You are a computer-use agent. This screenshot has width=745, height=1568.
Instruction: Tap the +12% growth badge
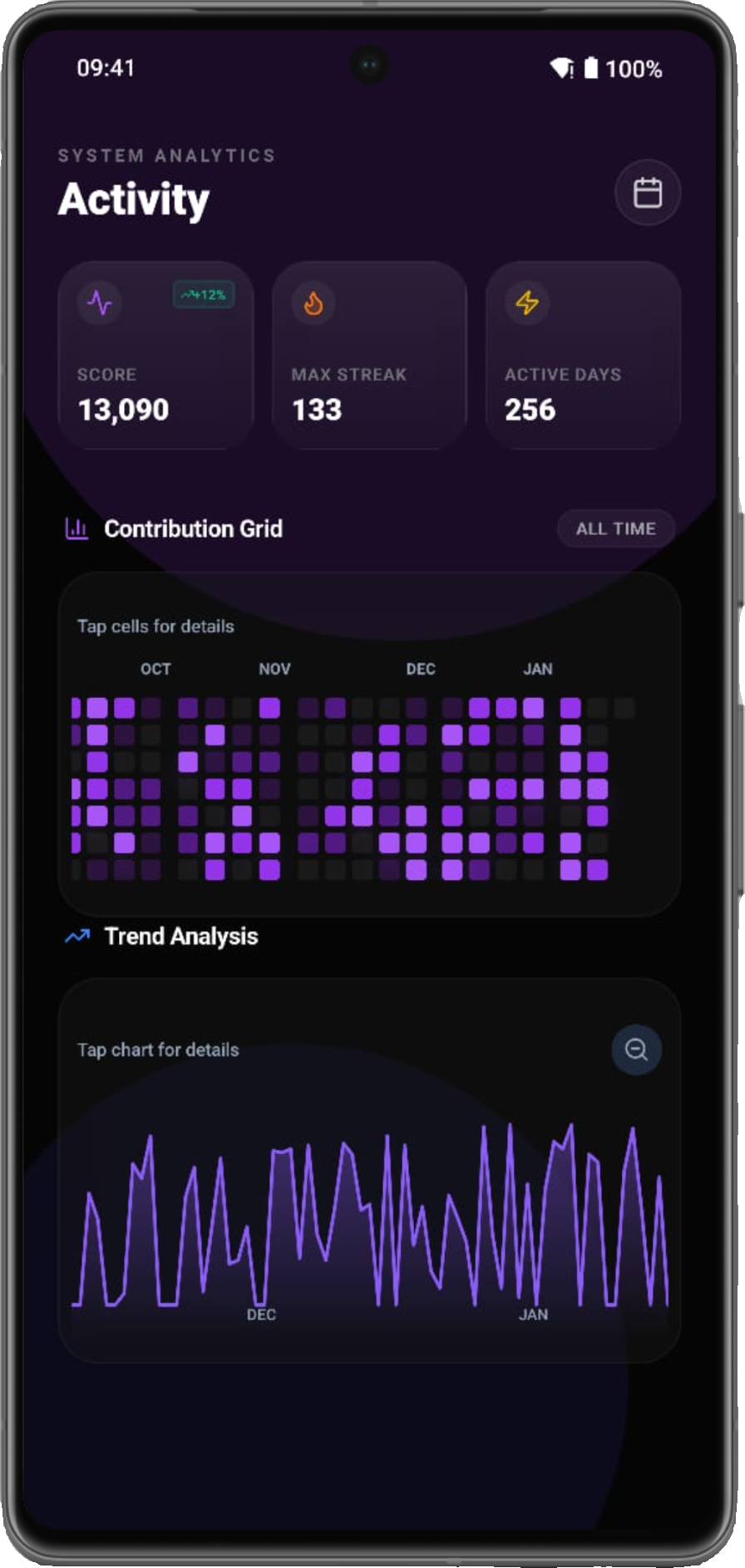pyautogui.click(x=203, y=295)
